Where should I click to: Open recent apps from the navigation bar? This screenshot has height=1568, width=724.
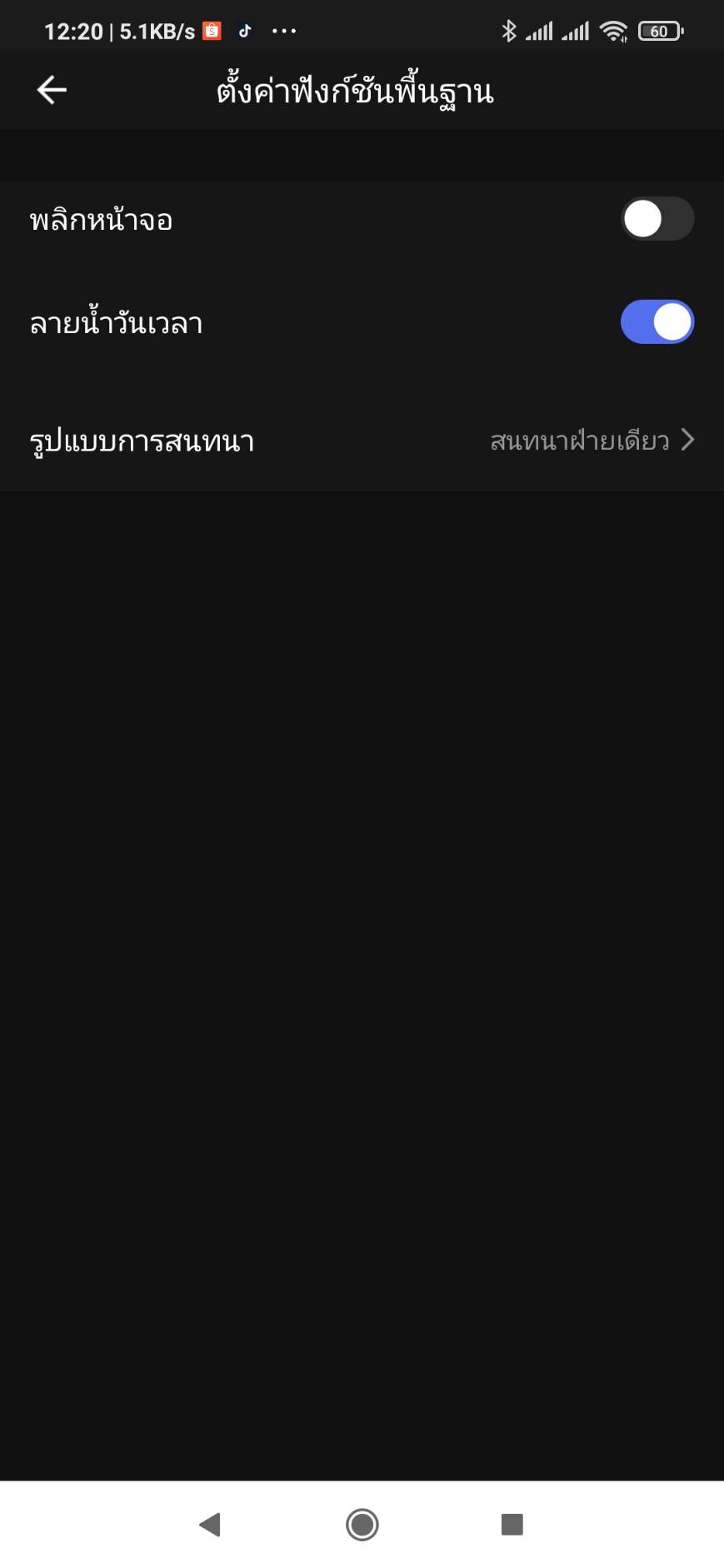coord(512,1524)
